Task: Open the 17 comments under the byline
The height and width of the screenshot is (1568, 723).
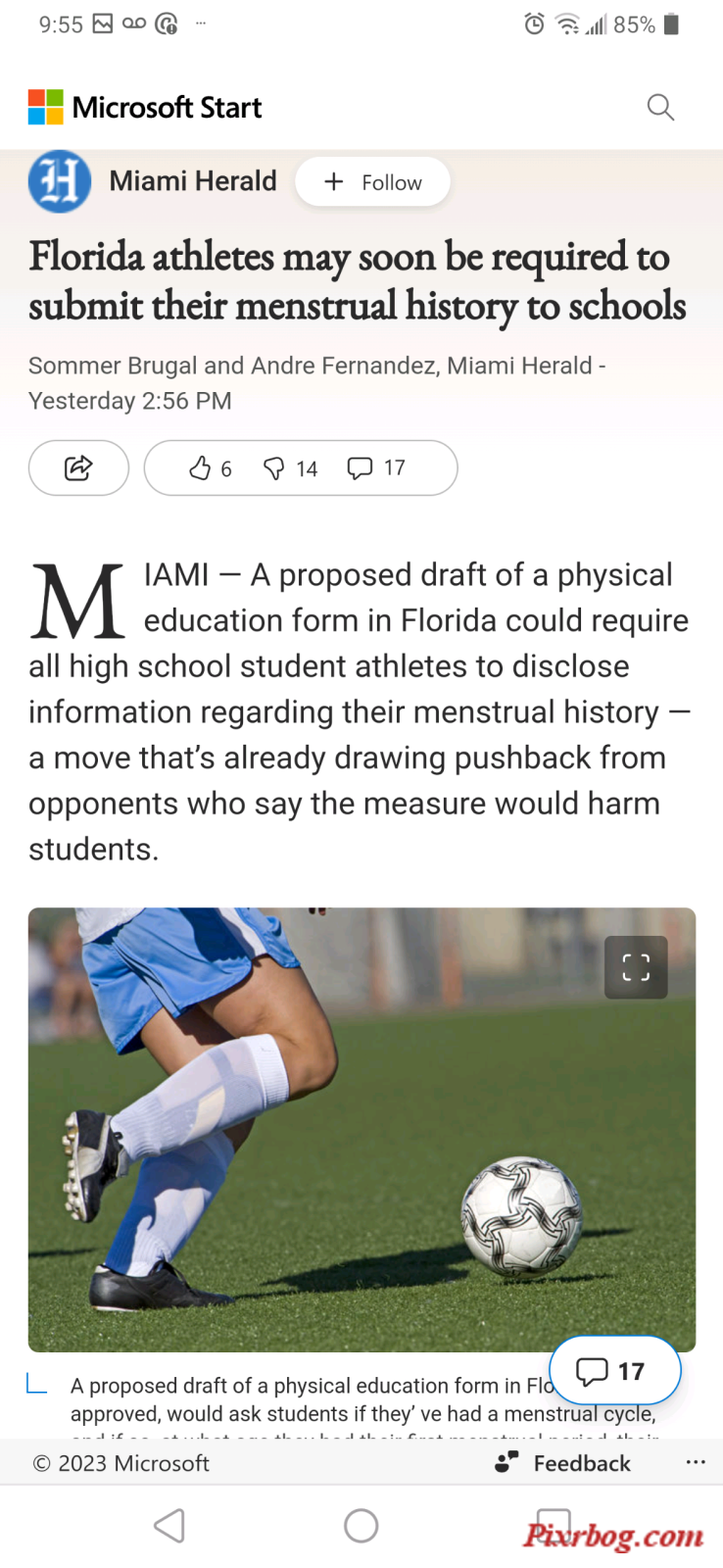Action: (376, 468)
